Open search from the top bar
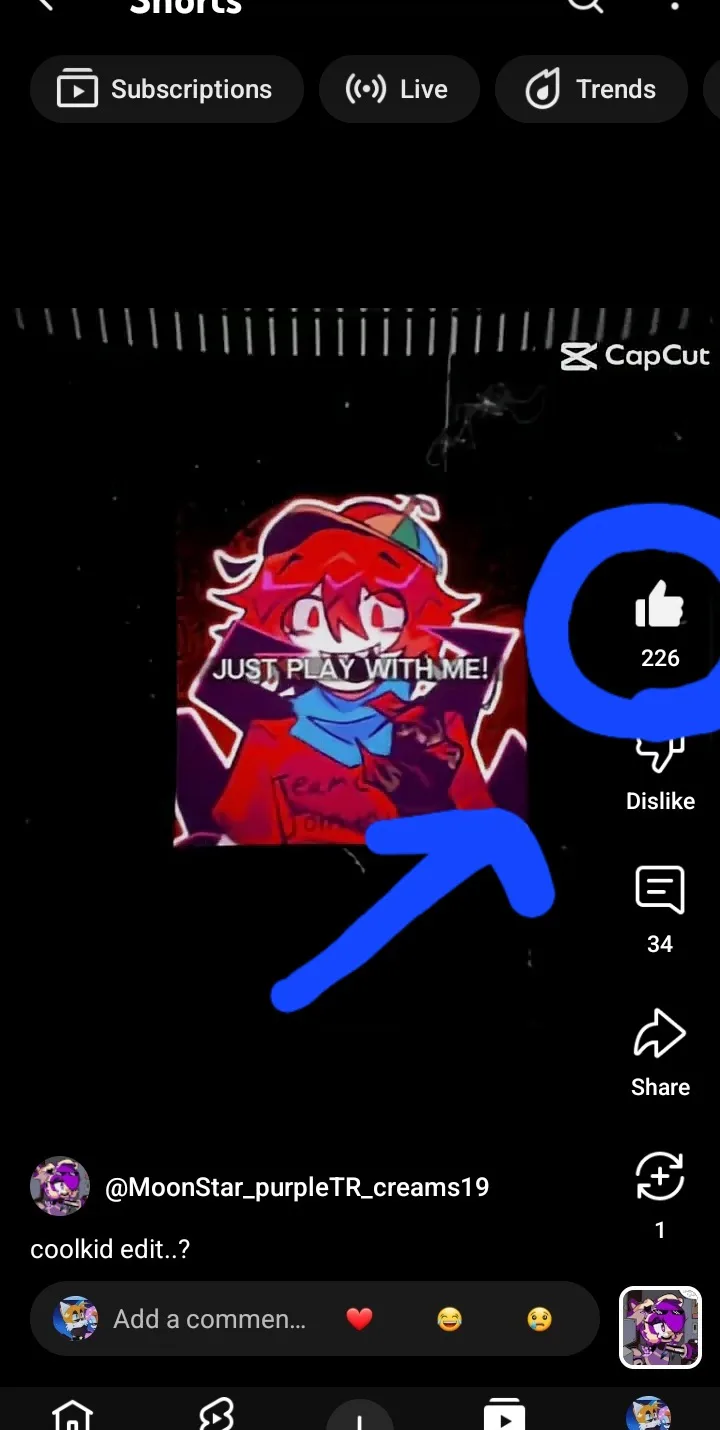 coord(586,5)
